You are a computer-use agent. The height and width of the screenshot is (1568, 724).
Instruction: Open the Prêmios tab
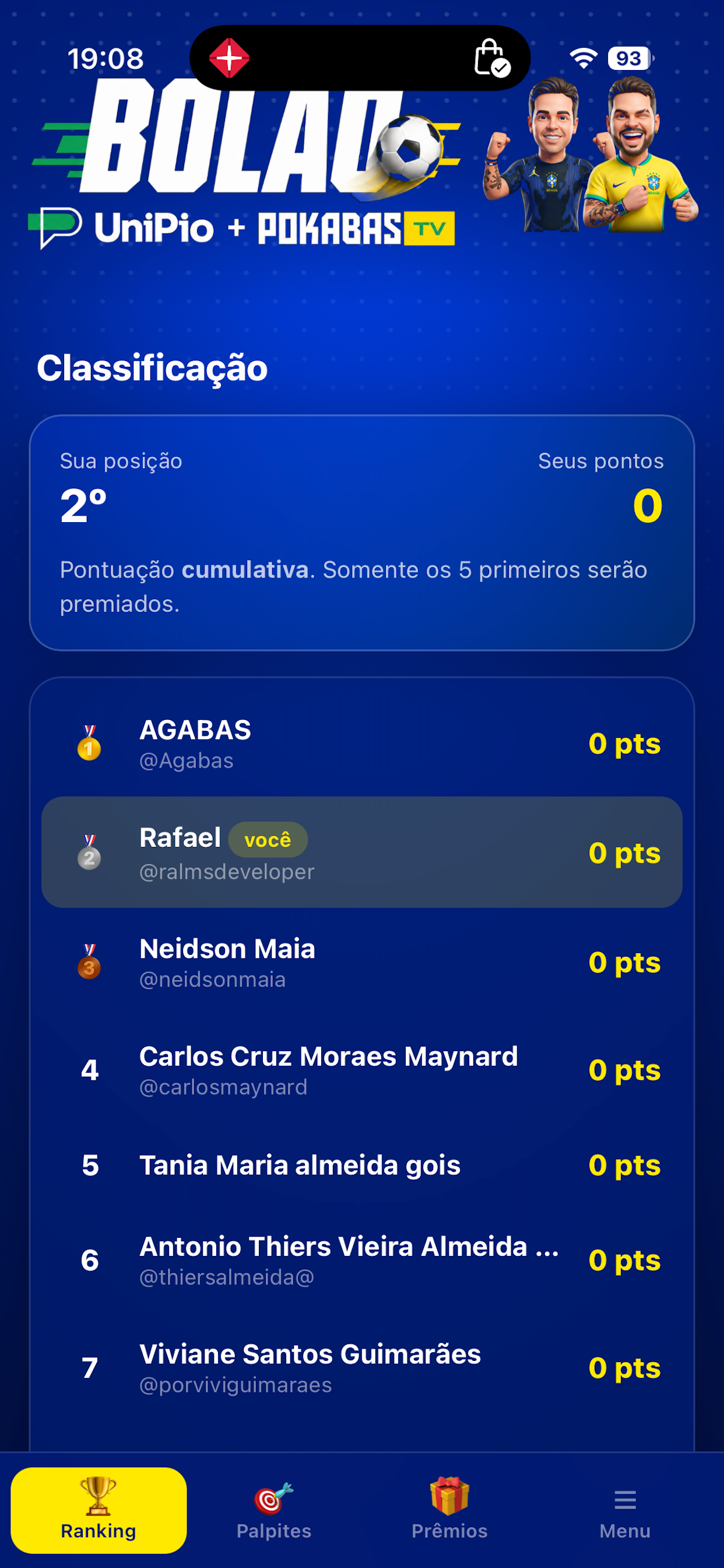[x=449, y=1510]
